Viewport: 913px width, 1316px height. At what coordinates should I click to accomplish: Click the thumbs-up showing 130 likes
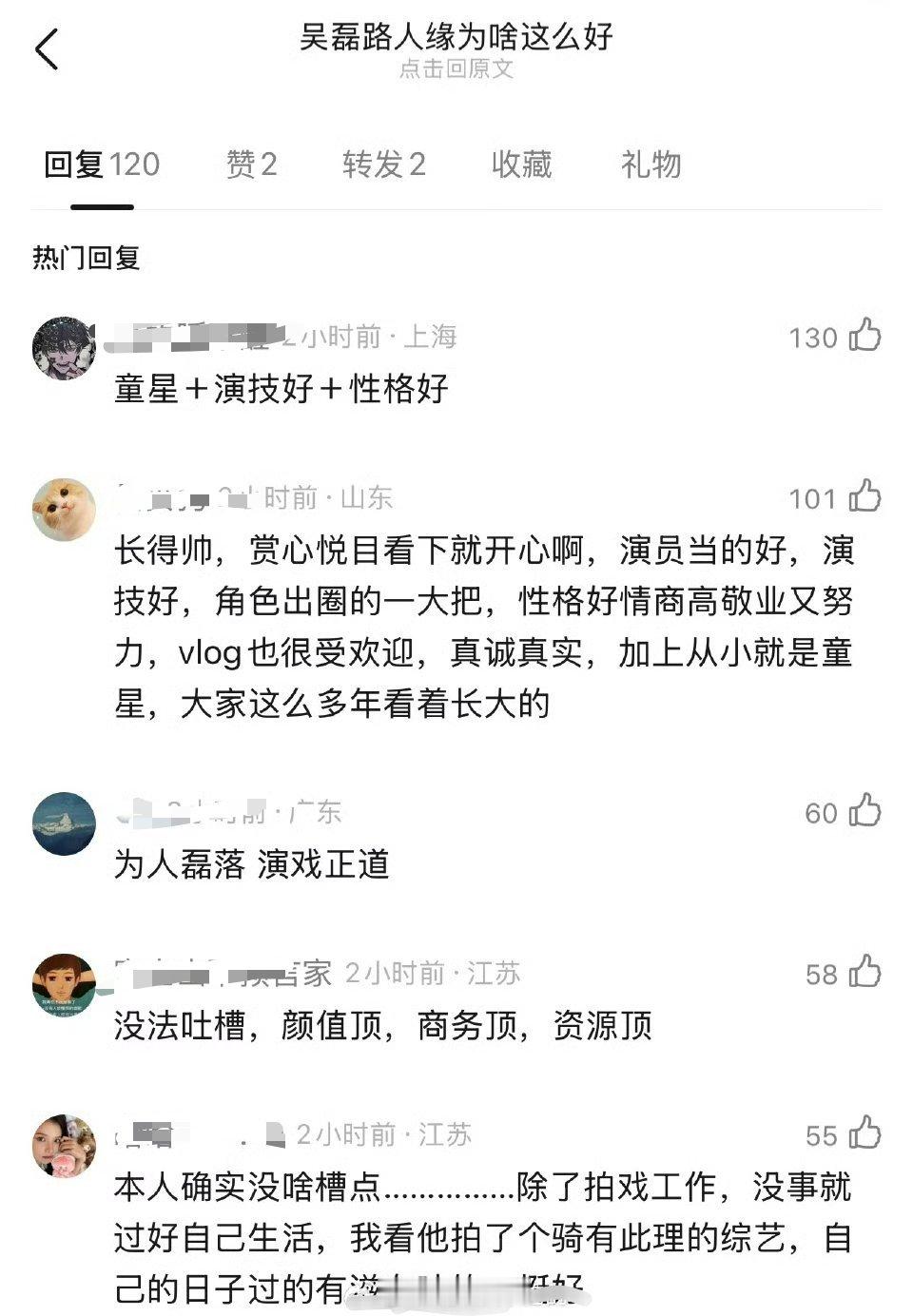864,337
